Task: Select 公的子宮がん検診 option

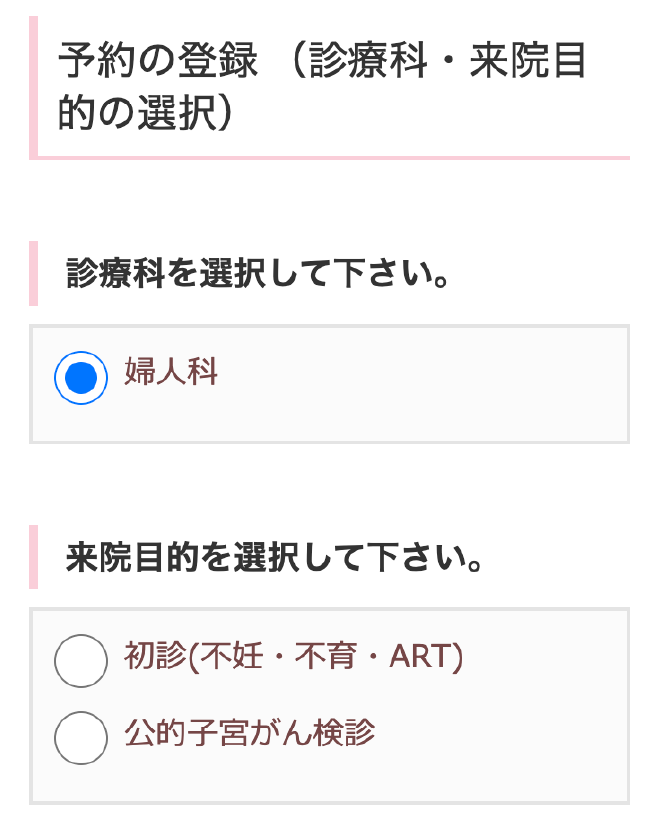Action: [x=80, y=737]
